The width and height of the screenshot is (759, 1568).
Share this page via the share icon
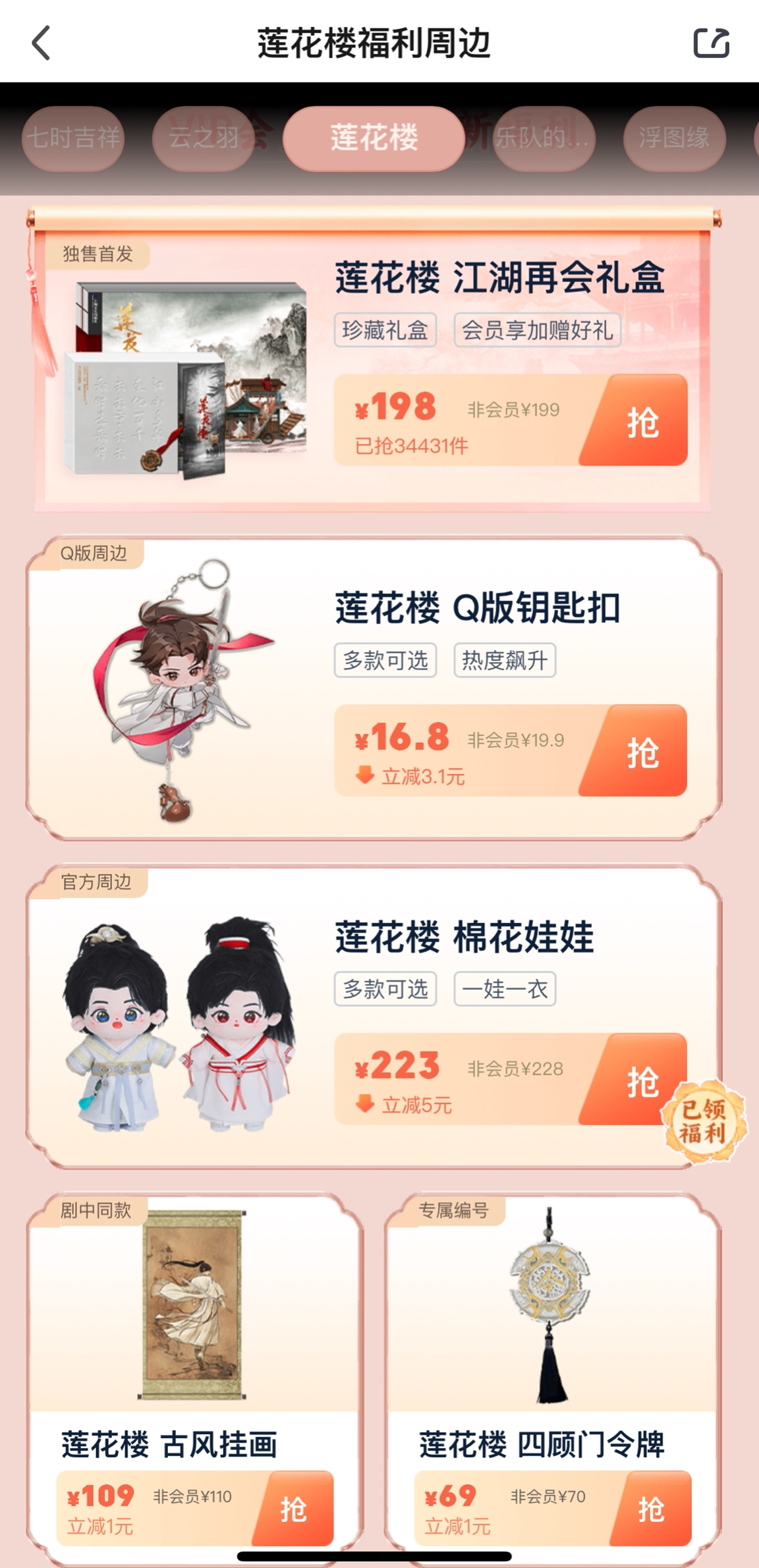712,43
